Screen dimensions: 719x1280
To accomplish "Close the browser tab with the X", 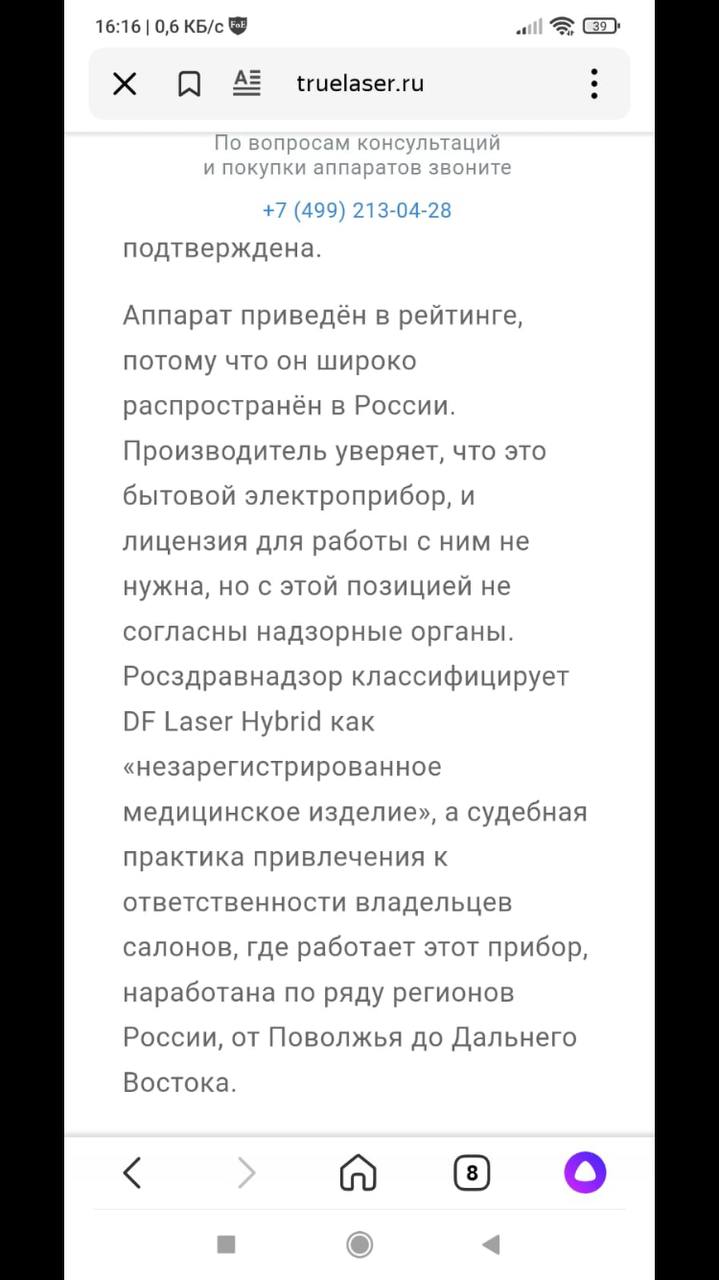I will point(125,84).
